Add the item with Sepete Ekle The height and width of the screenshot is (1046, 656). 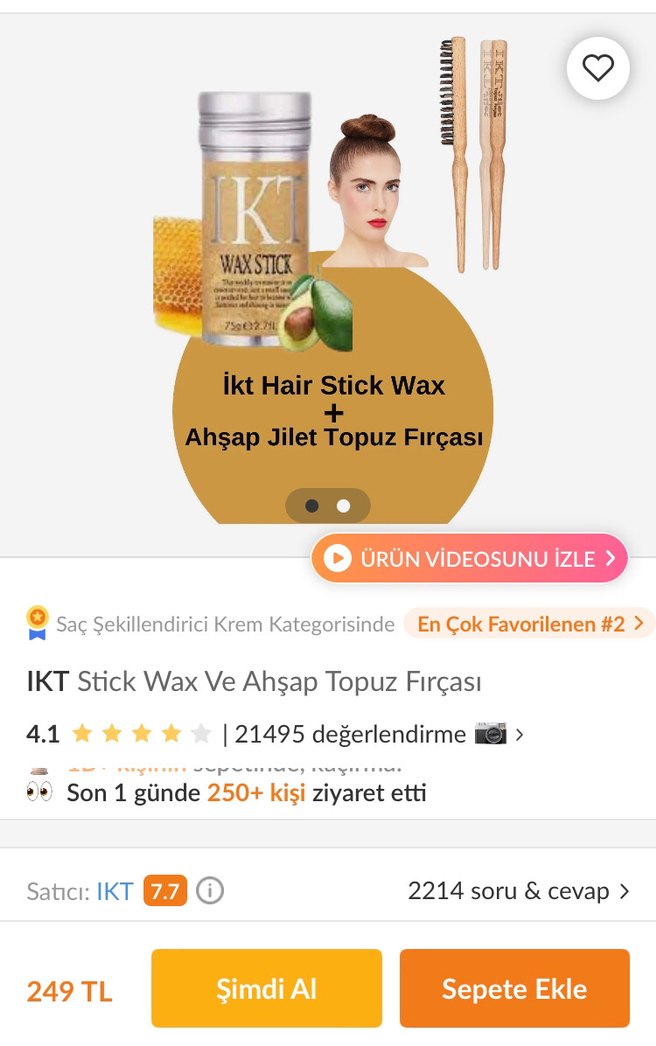coord(514,989)
